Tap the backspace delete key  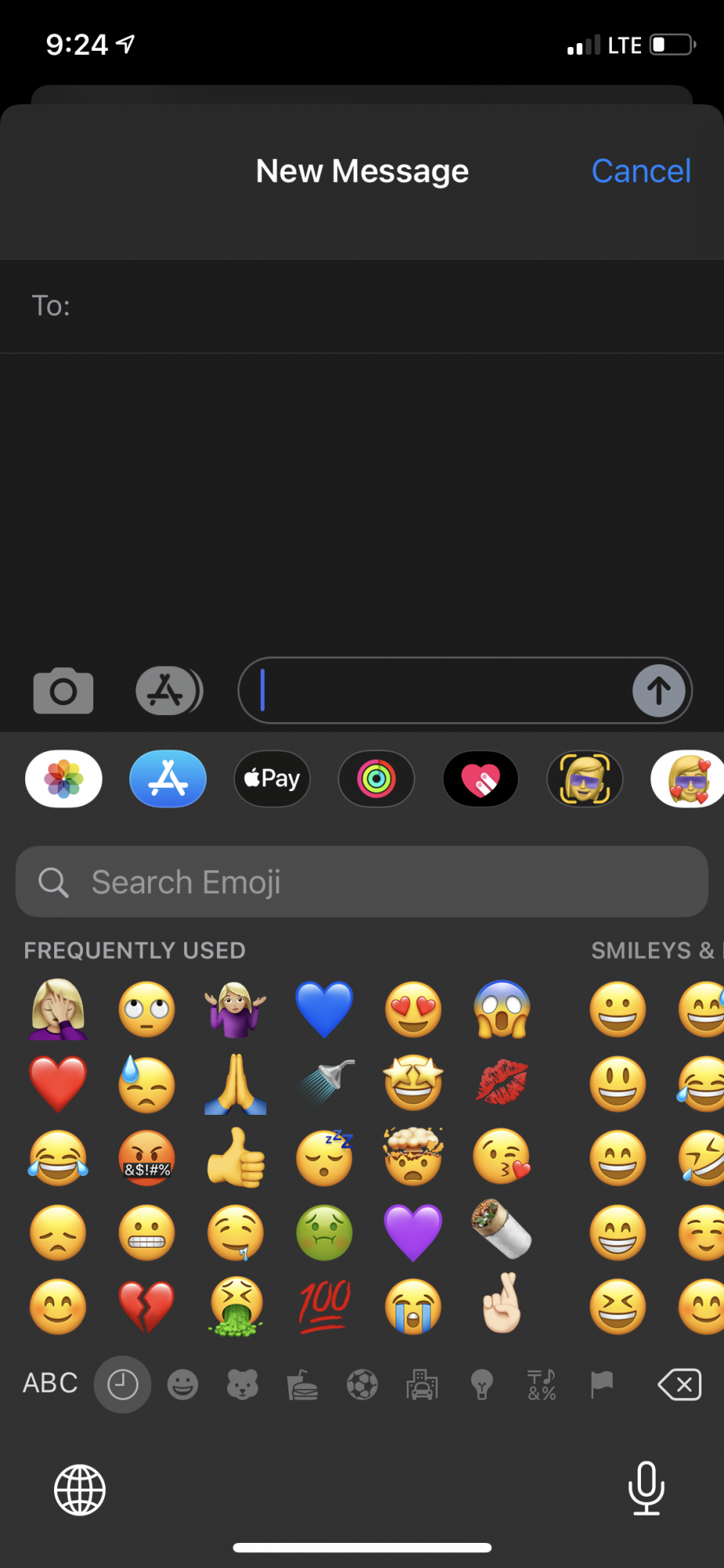pos(679,1385)
